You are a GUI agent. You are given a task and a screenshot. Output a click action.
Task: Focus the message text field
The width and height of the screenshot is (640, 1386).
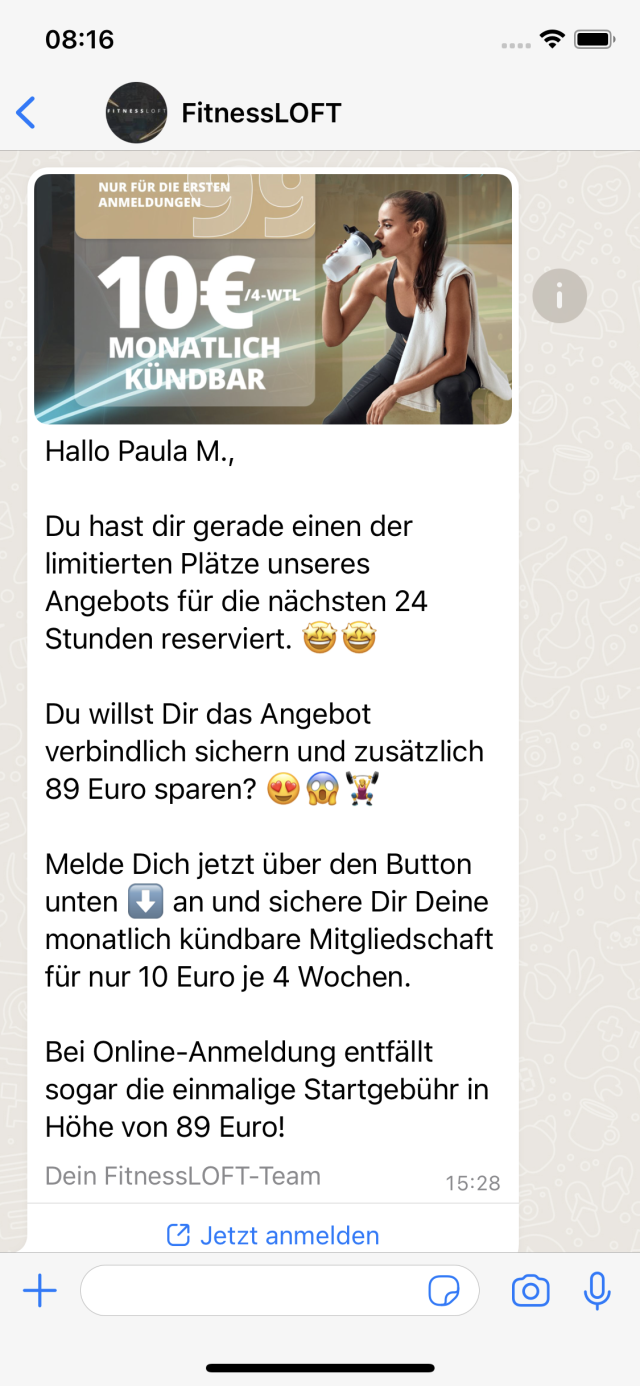[250, 1291]
